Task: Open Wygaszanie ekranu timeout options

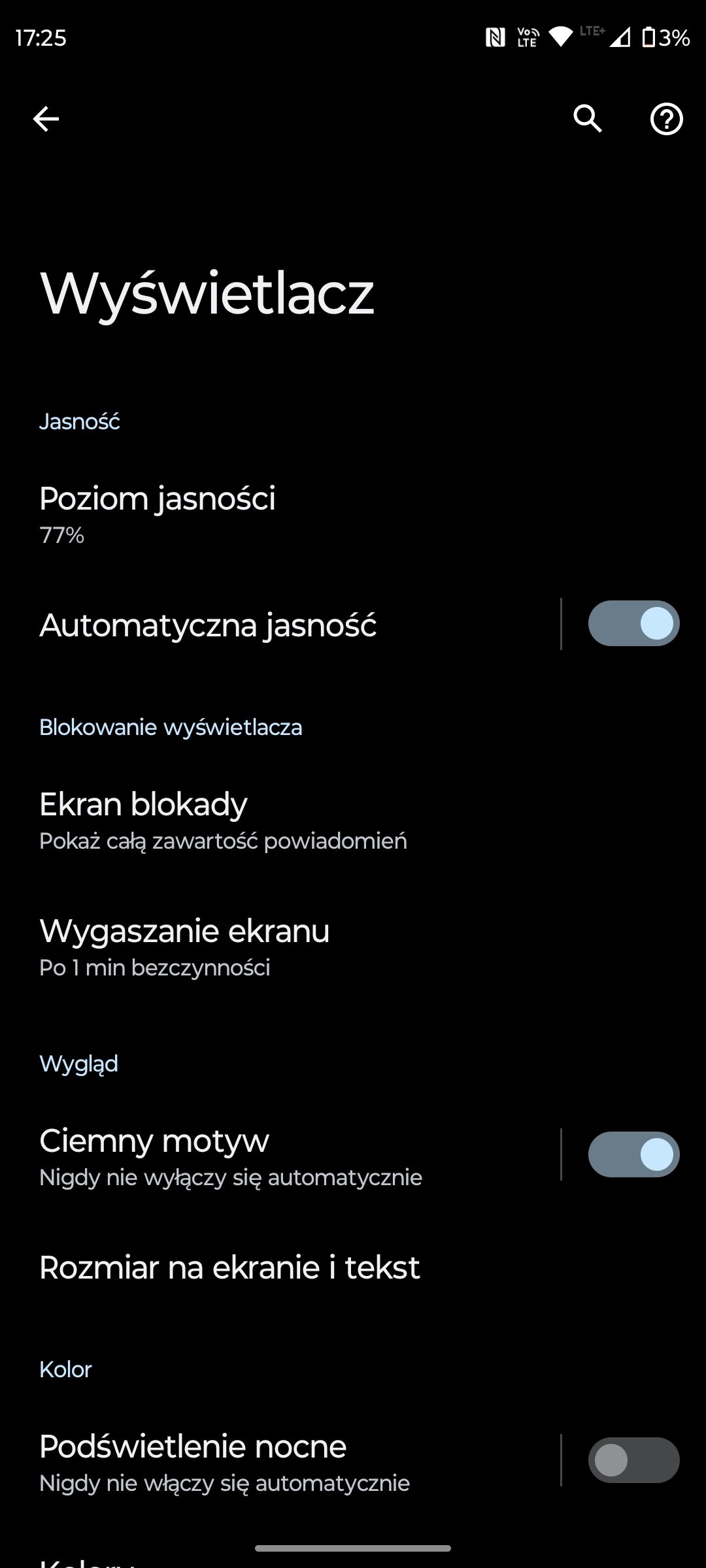Action: (x=353, y=947)
